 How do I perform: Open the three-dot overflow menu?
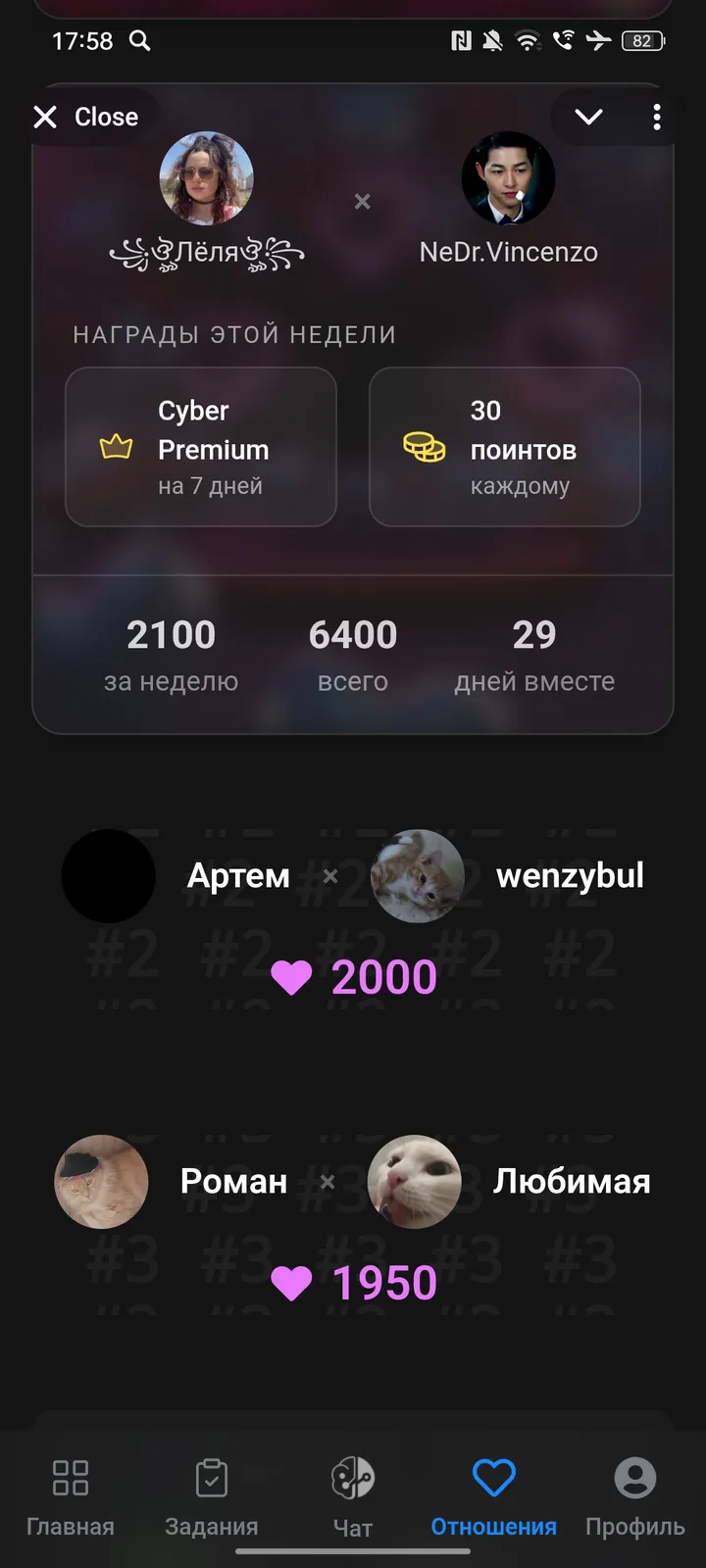click(x=657, y=117)
